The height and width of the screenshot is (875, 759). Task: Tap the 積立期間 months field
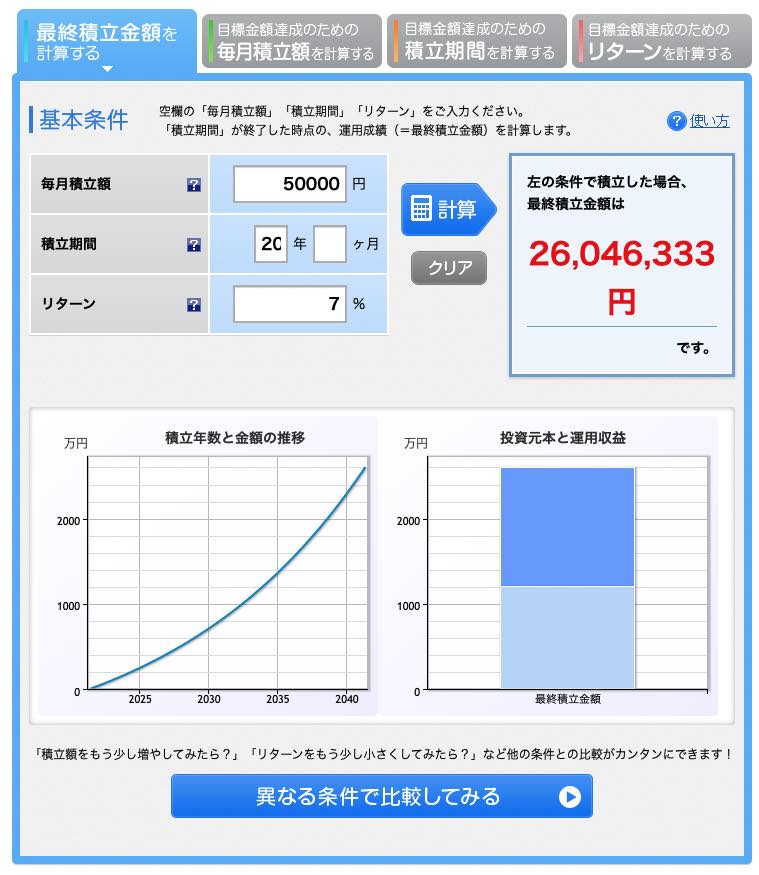point(329,244)
